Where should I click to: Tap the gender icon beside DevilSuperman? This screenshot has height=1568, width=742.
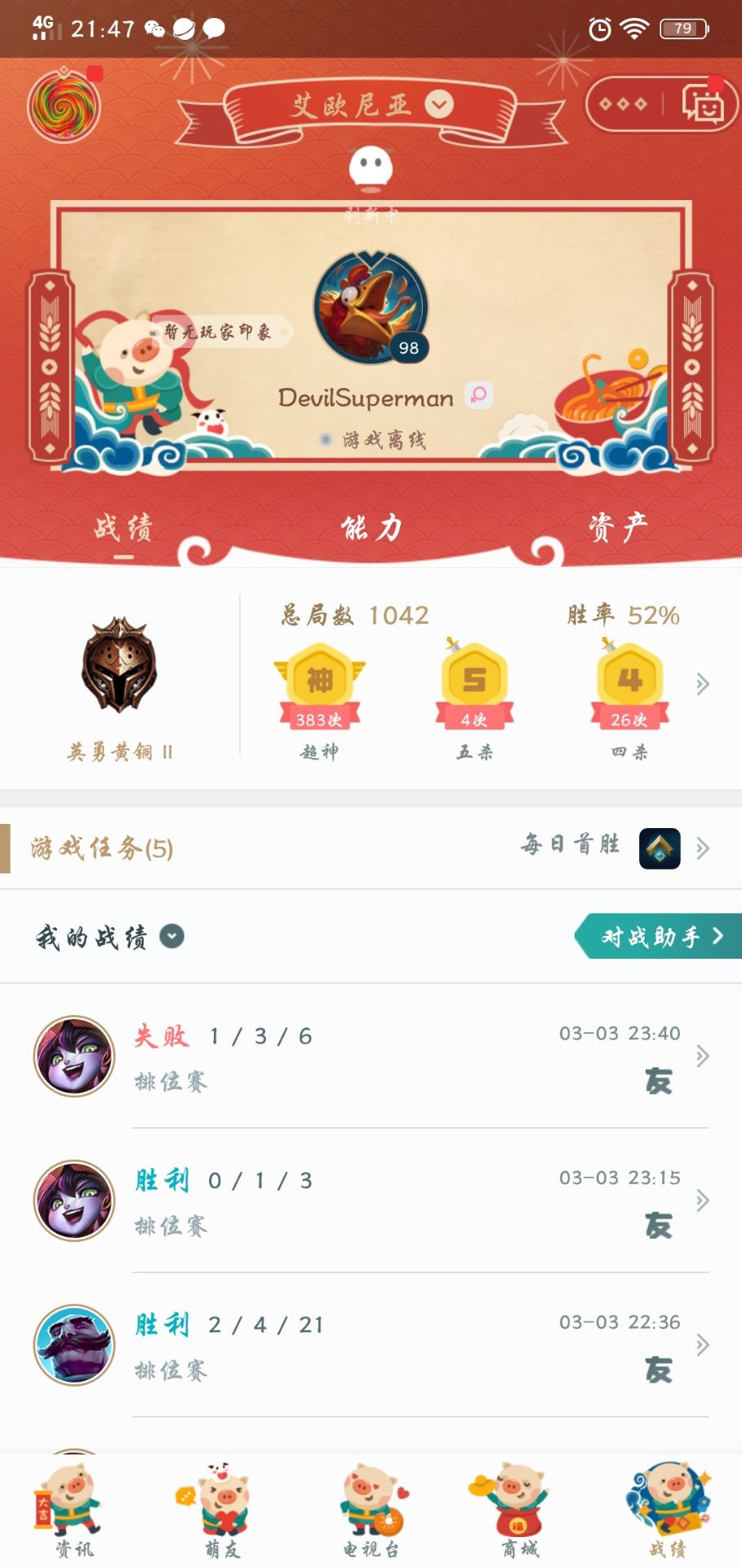479,396
